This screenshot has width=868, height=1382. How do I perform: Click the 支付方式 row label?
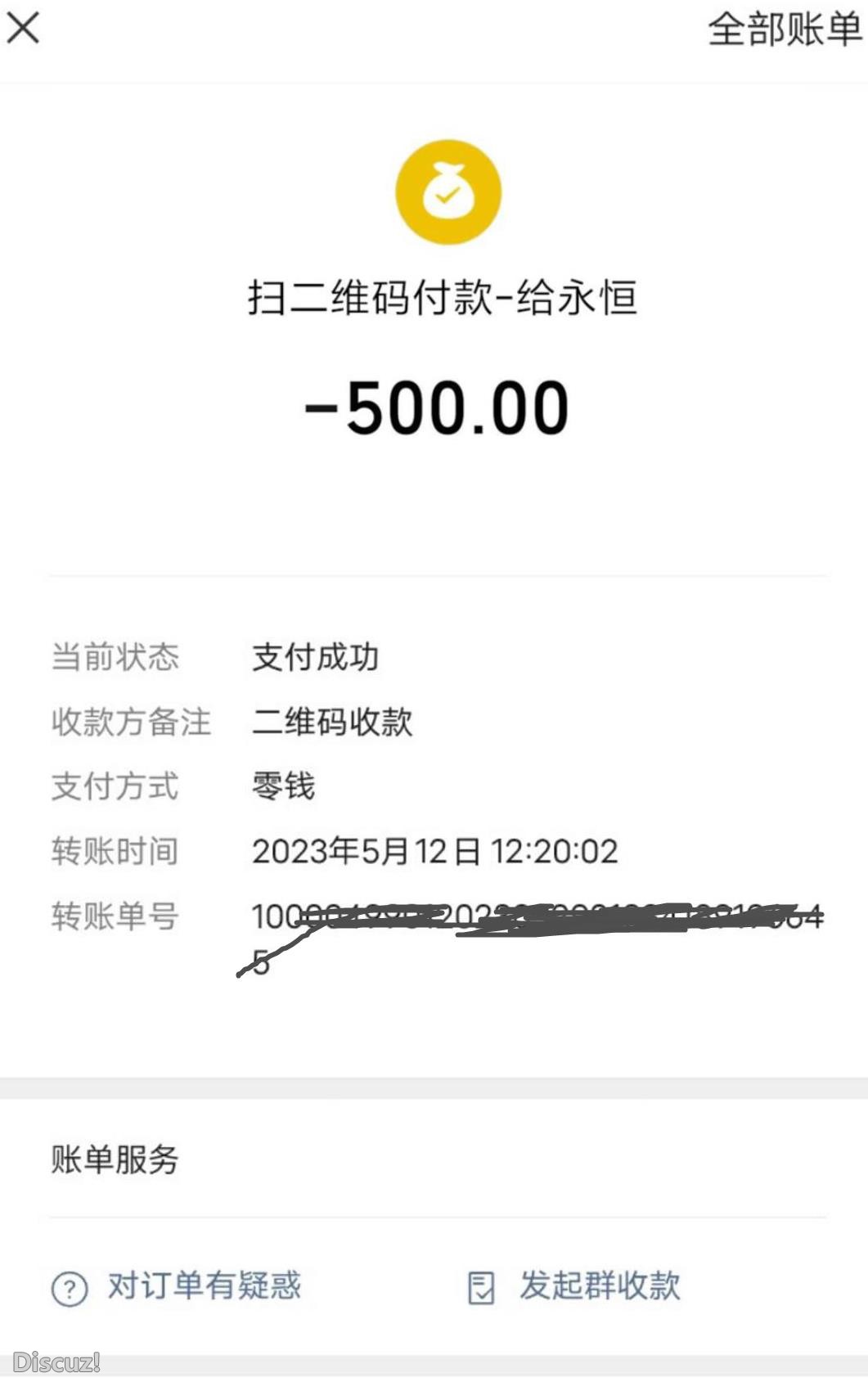[114, 786]
